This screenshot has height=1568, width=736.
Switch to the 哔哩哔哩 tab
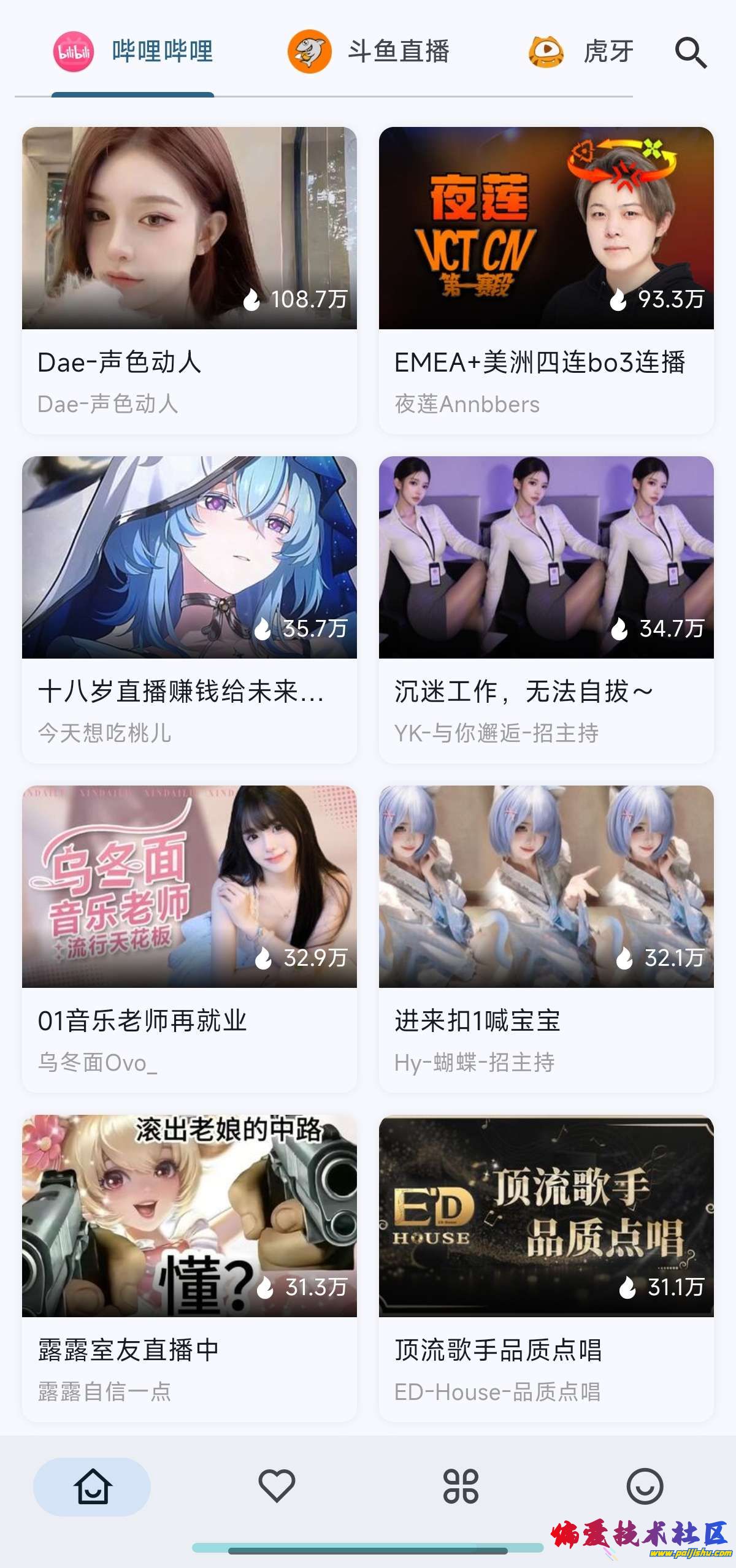133,52
